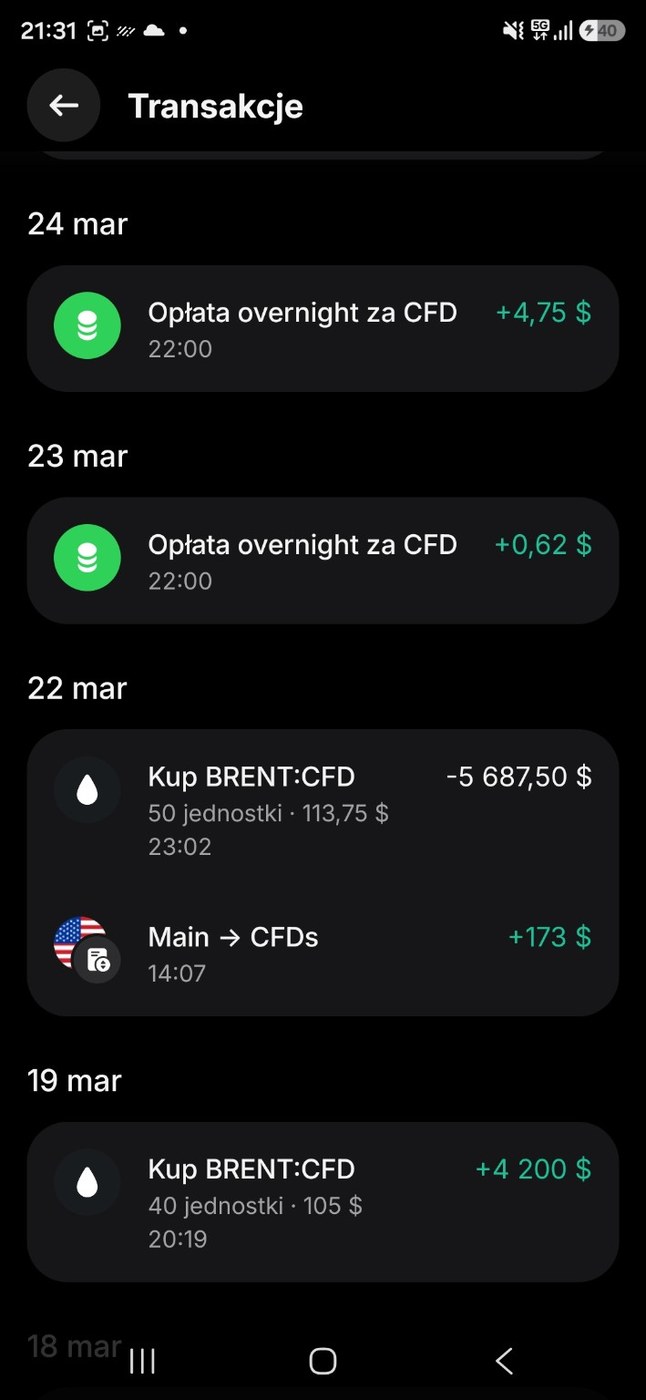Go back using the top-left arrow

(64, 105)
